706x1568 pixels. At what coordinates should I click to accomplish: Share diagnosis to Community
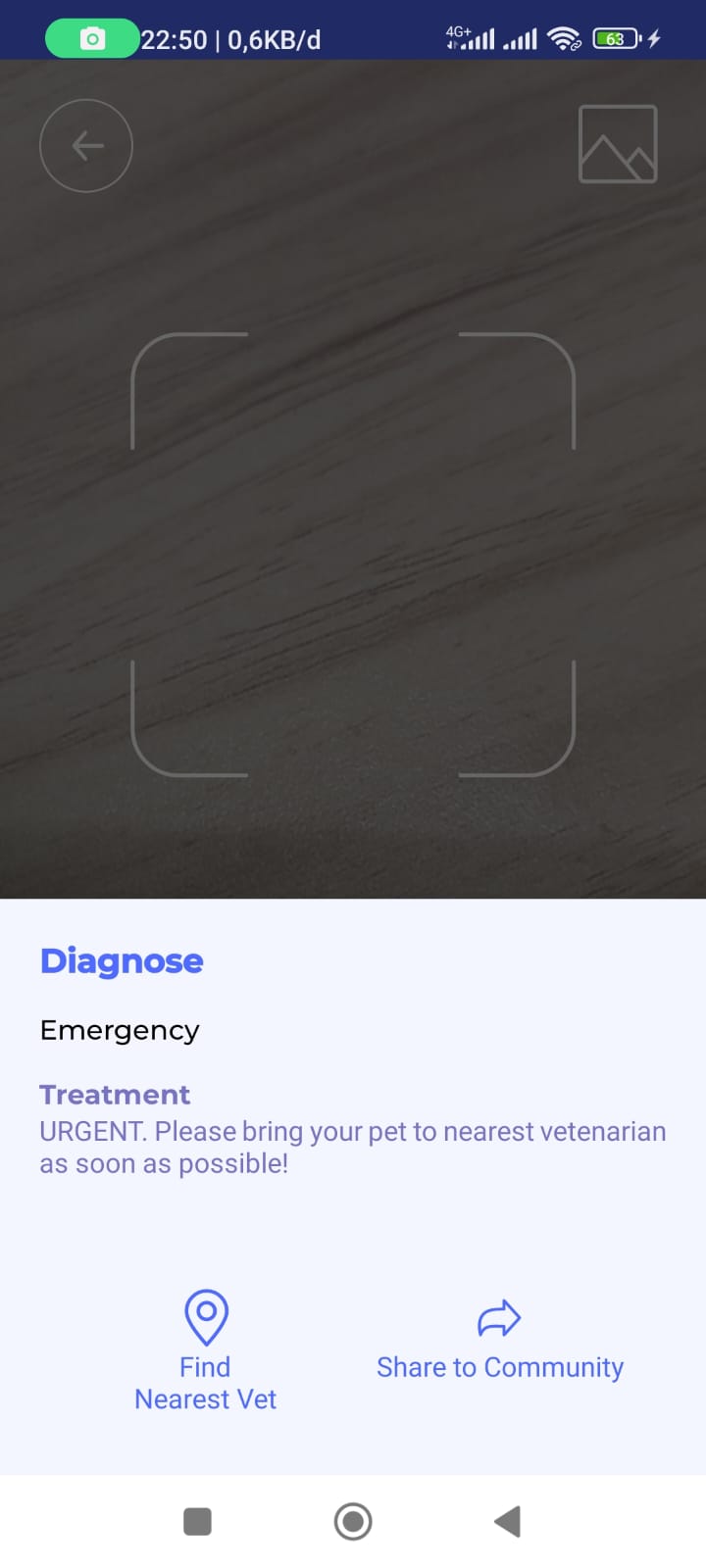[499, 1340]
